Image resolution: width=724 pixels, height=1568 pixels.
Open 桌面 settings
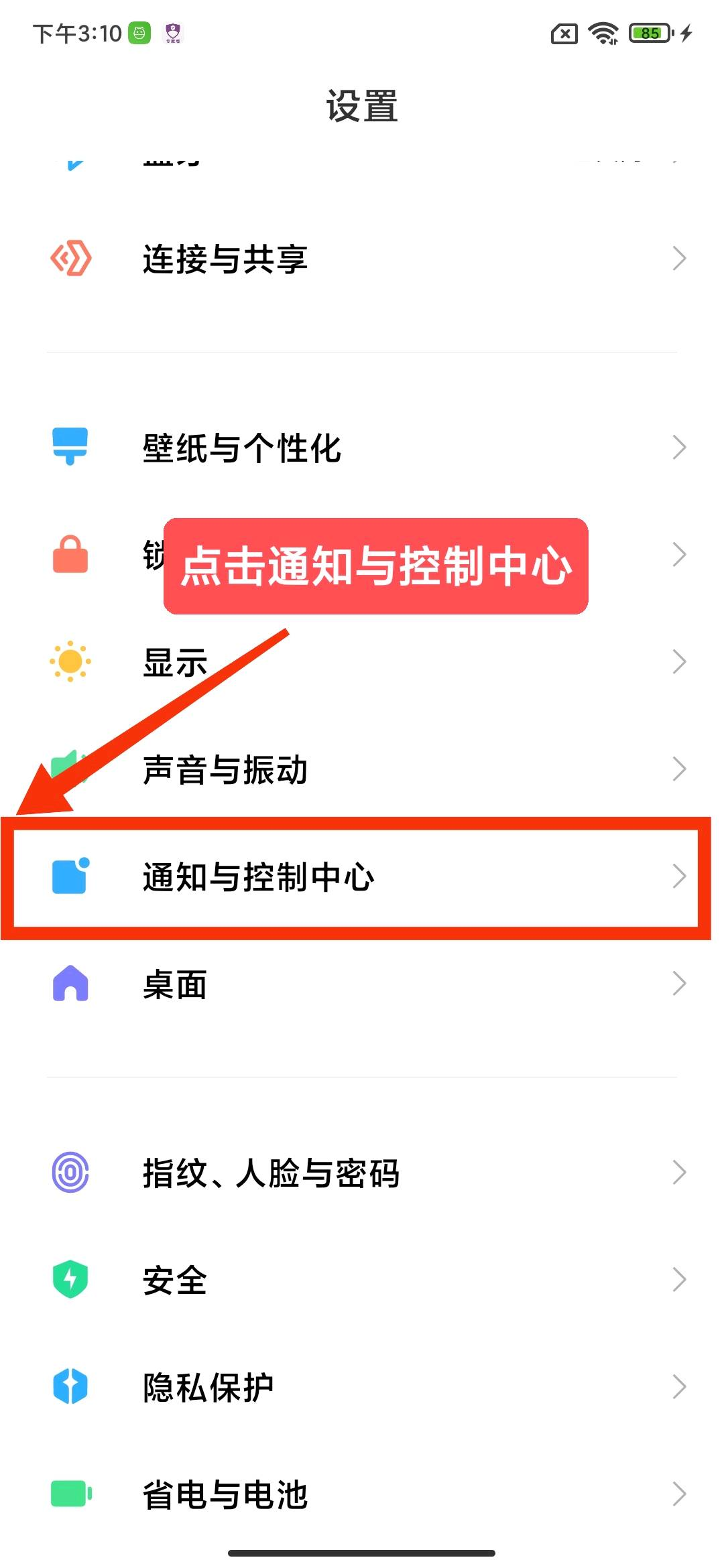tap(362, 984)
